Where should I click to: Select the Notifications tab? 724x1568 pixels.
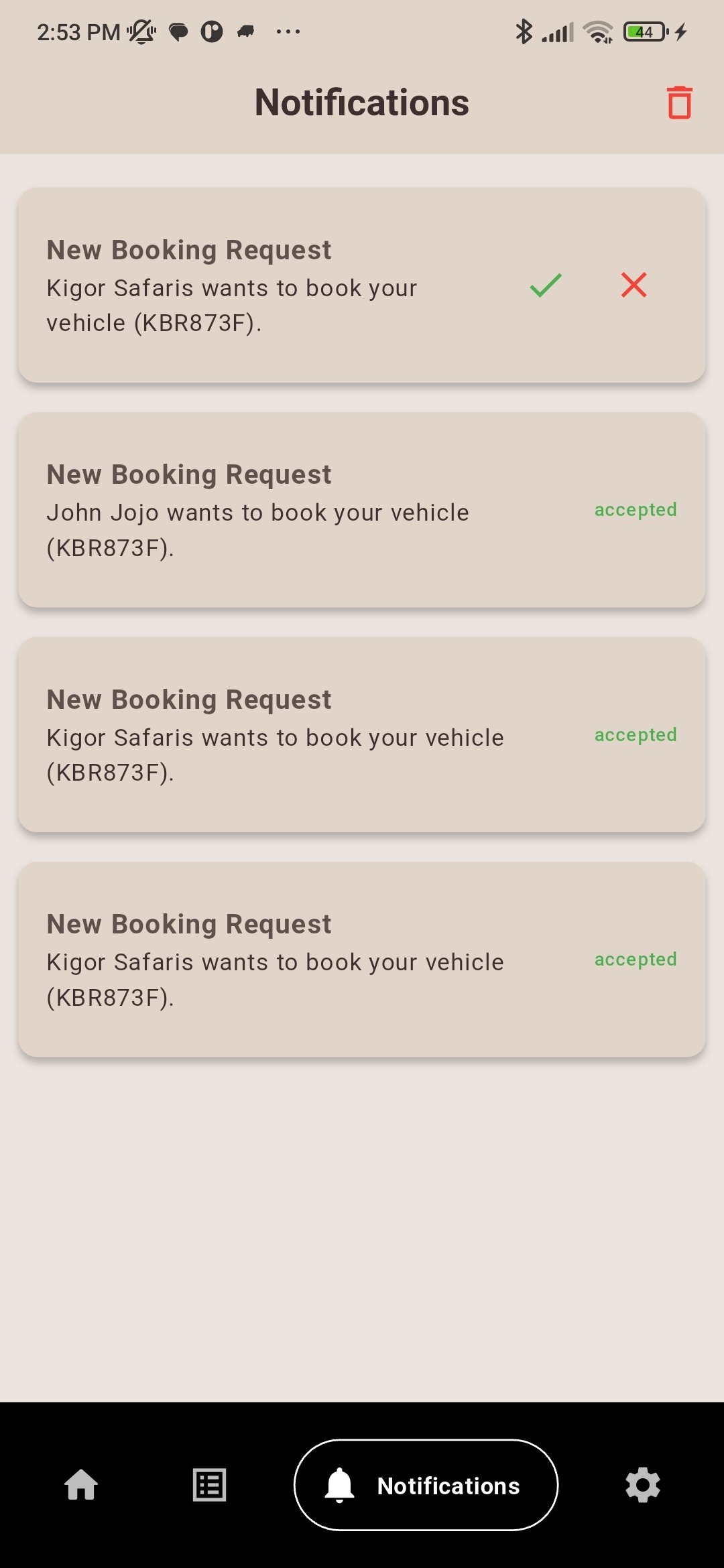click(426, 1485)
